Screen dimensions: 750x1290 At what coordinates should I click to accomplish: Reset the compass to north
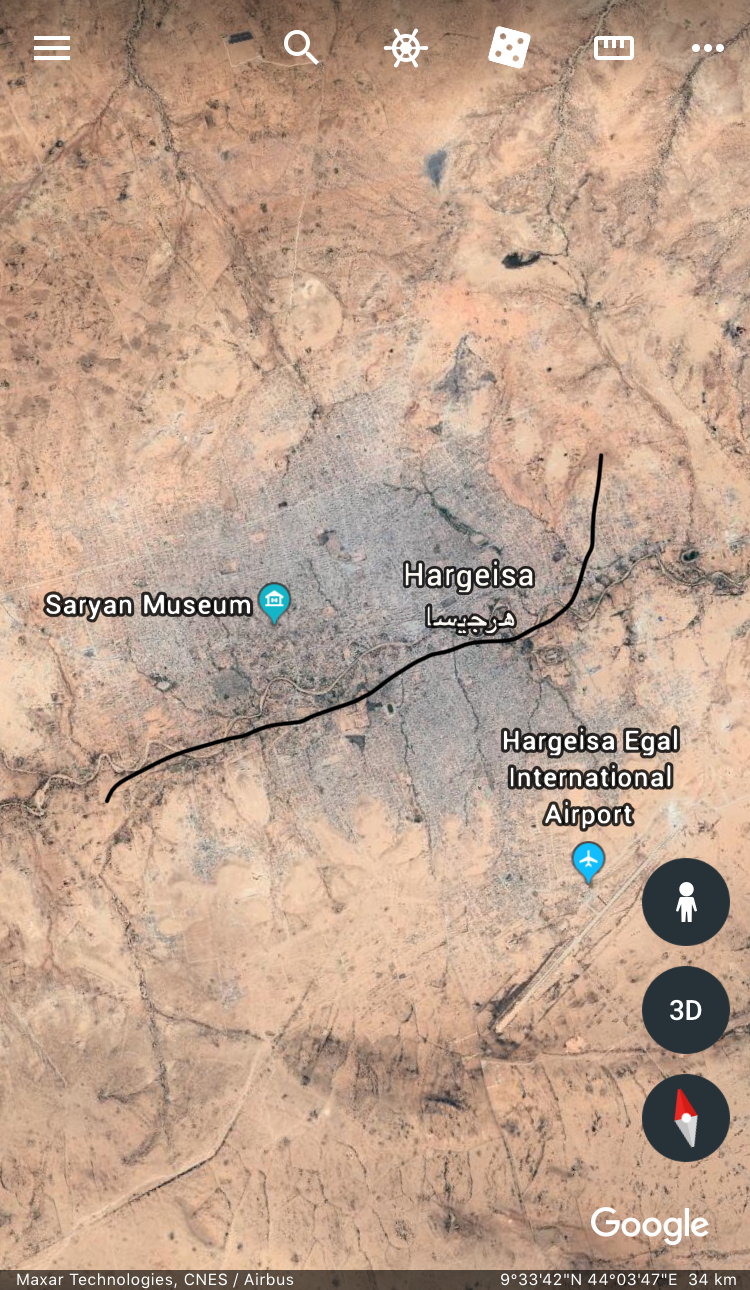tap(685, 1117)
